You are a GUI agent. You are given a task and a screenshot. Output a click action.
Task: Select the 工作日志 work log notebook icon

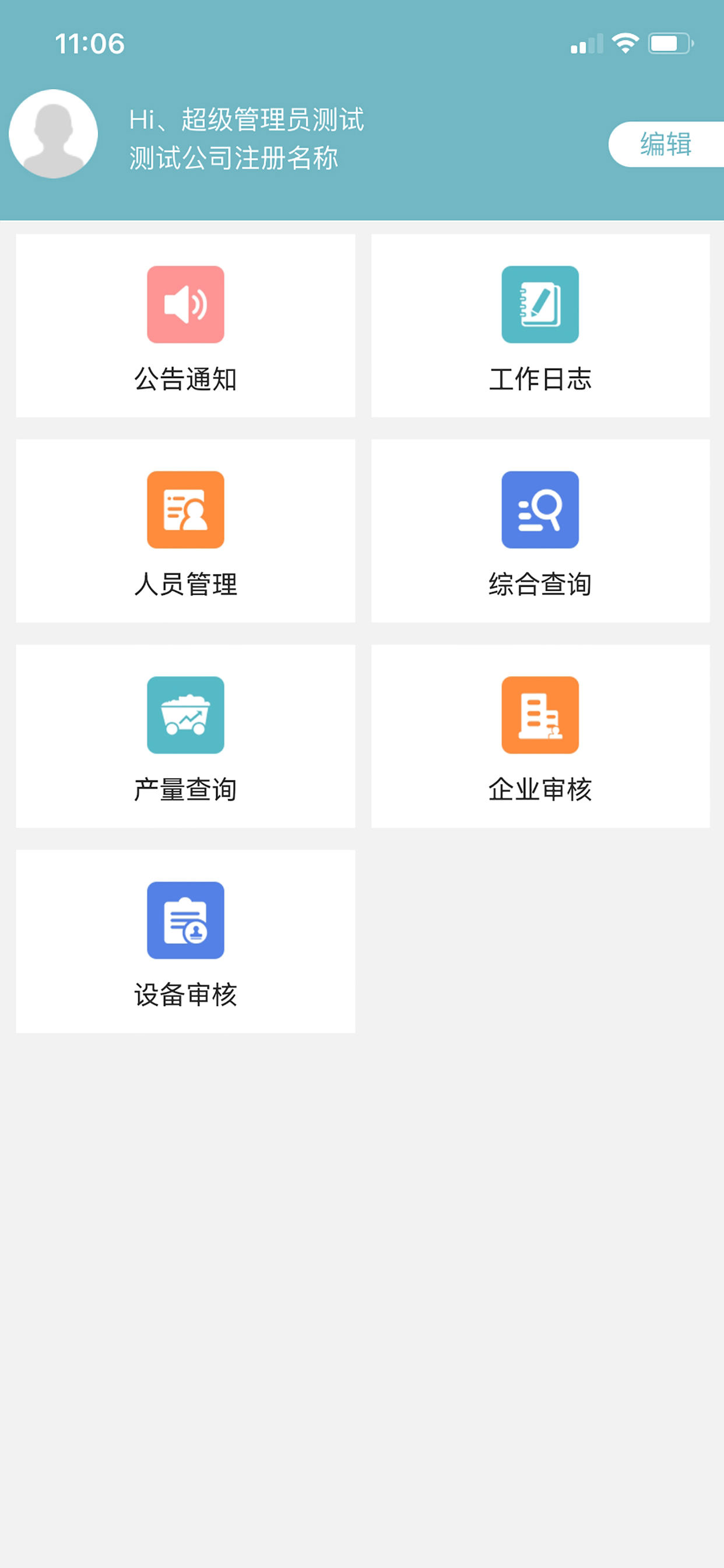(x=540, y=306)
